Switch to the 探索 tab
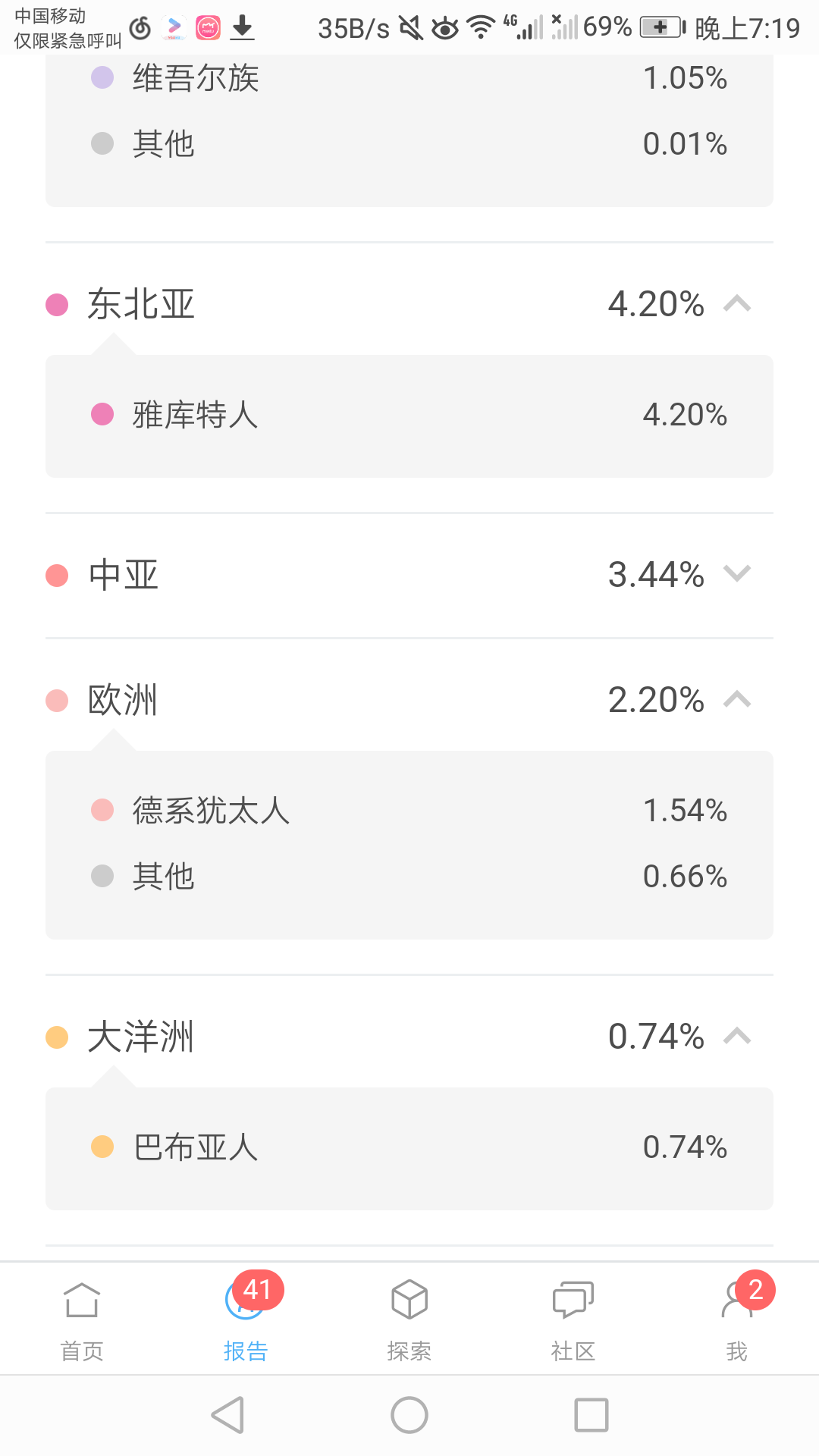The width and height of the screenshot is (819, 1456). pyautogui.click(x=409, y=1319)
